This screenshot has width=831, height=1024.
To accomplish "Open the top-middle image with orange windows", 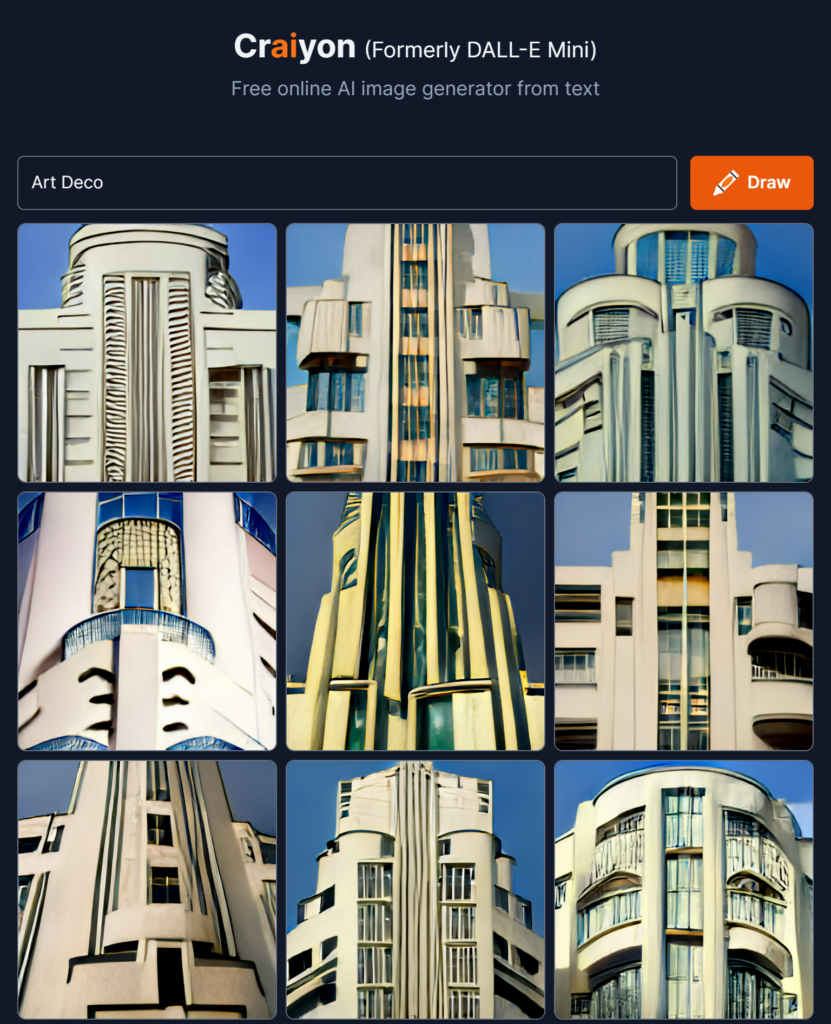I will (415, 352).
